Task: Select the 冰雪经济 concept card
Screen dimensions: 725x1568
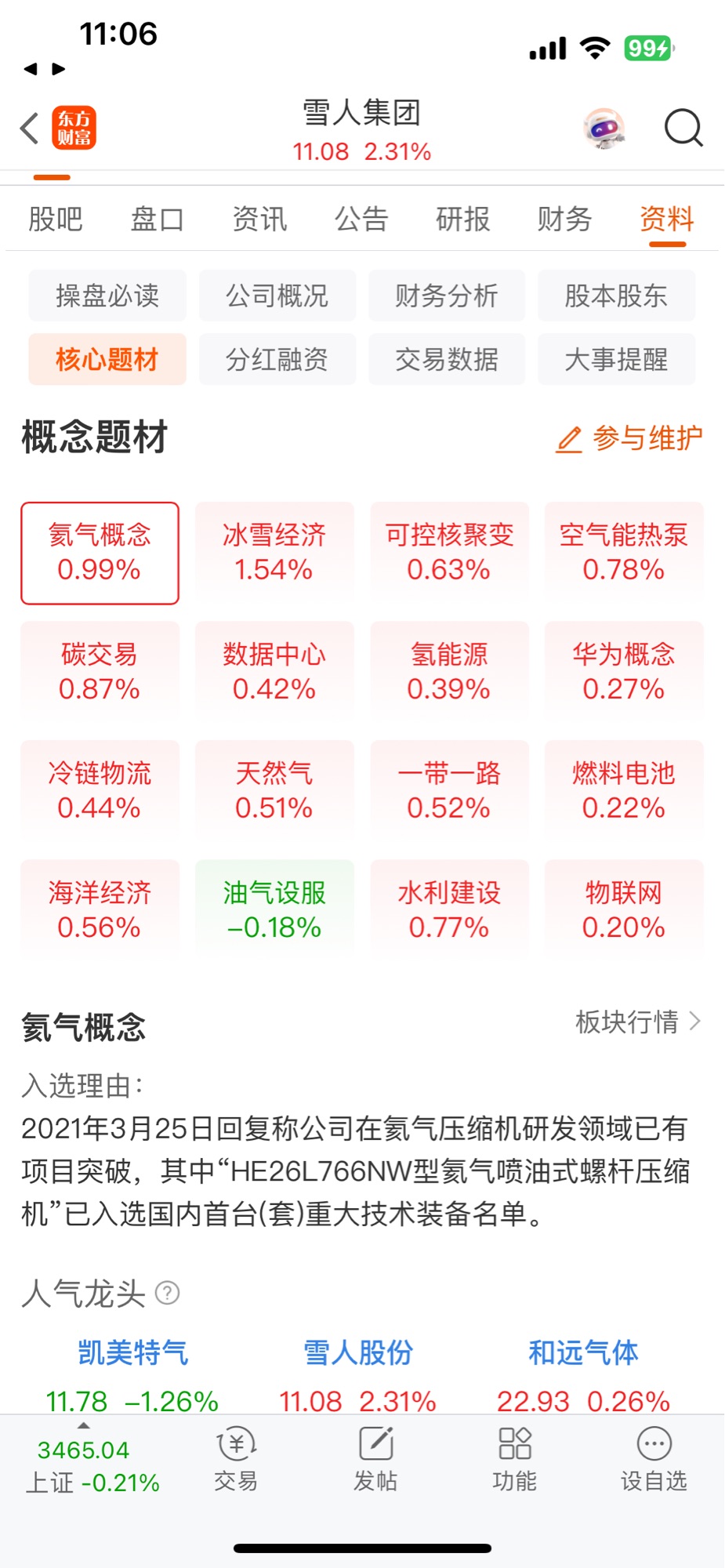Action: (x=274, y=553)
